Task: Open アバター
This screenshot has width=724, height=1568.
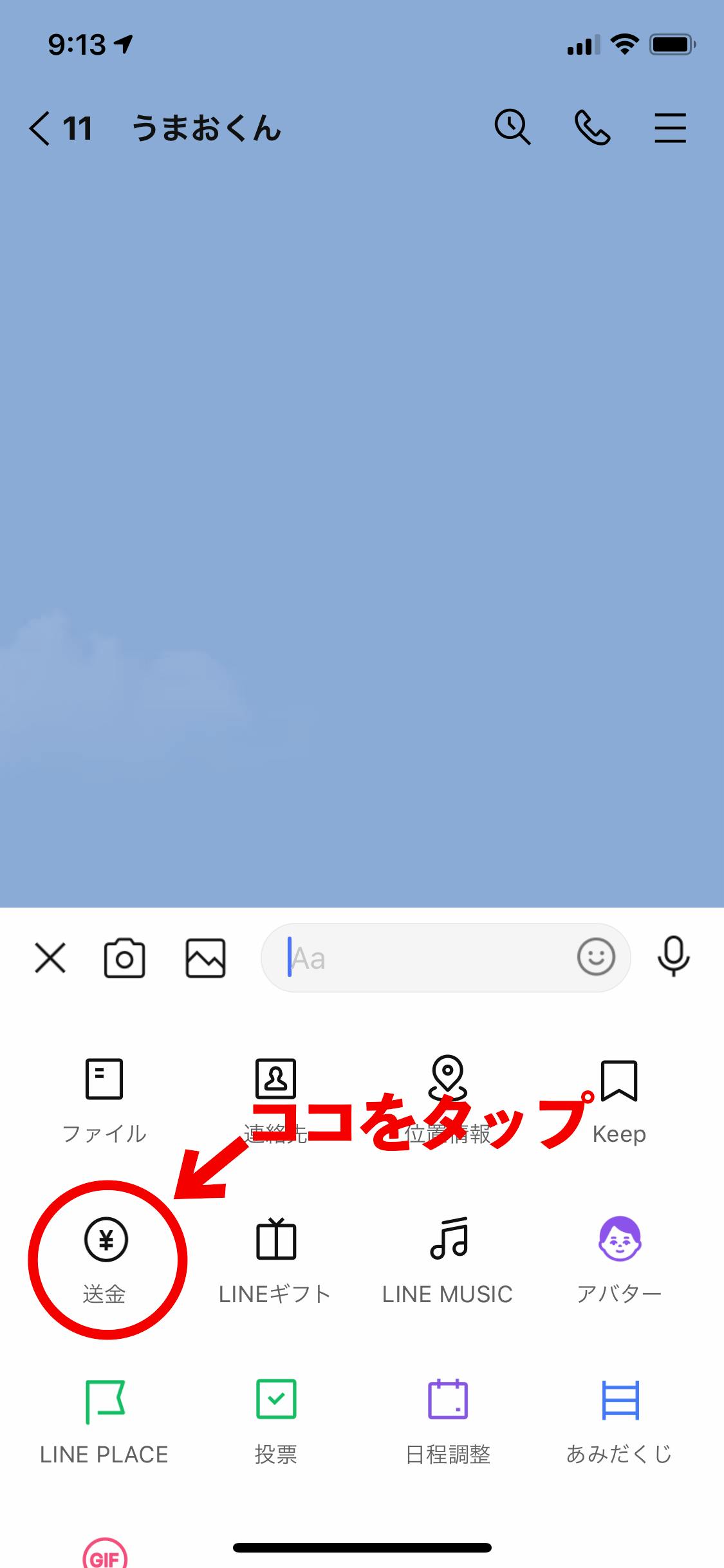Action: coord(619,1258)
